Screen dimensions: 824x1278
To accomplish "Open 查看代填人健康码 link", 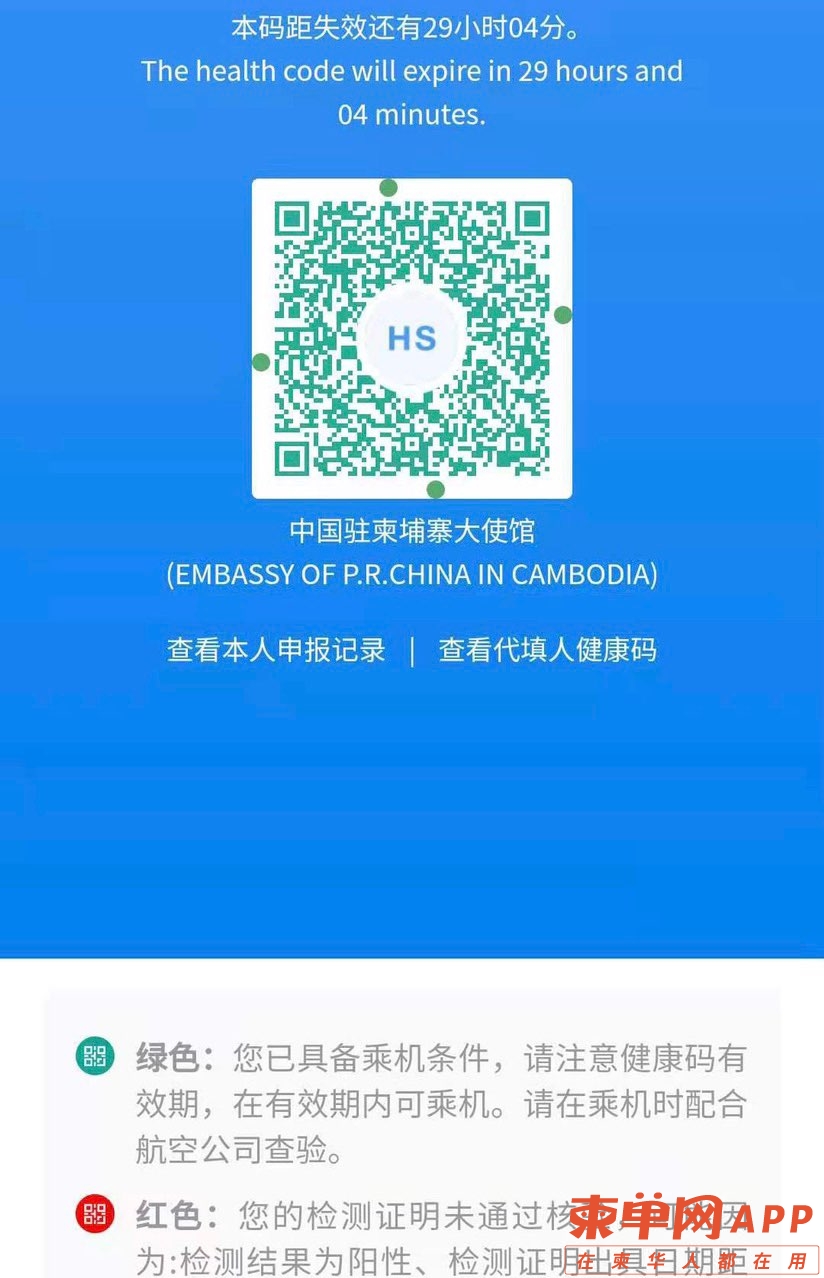I will click(547, 650).
